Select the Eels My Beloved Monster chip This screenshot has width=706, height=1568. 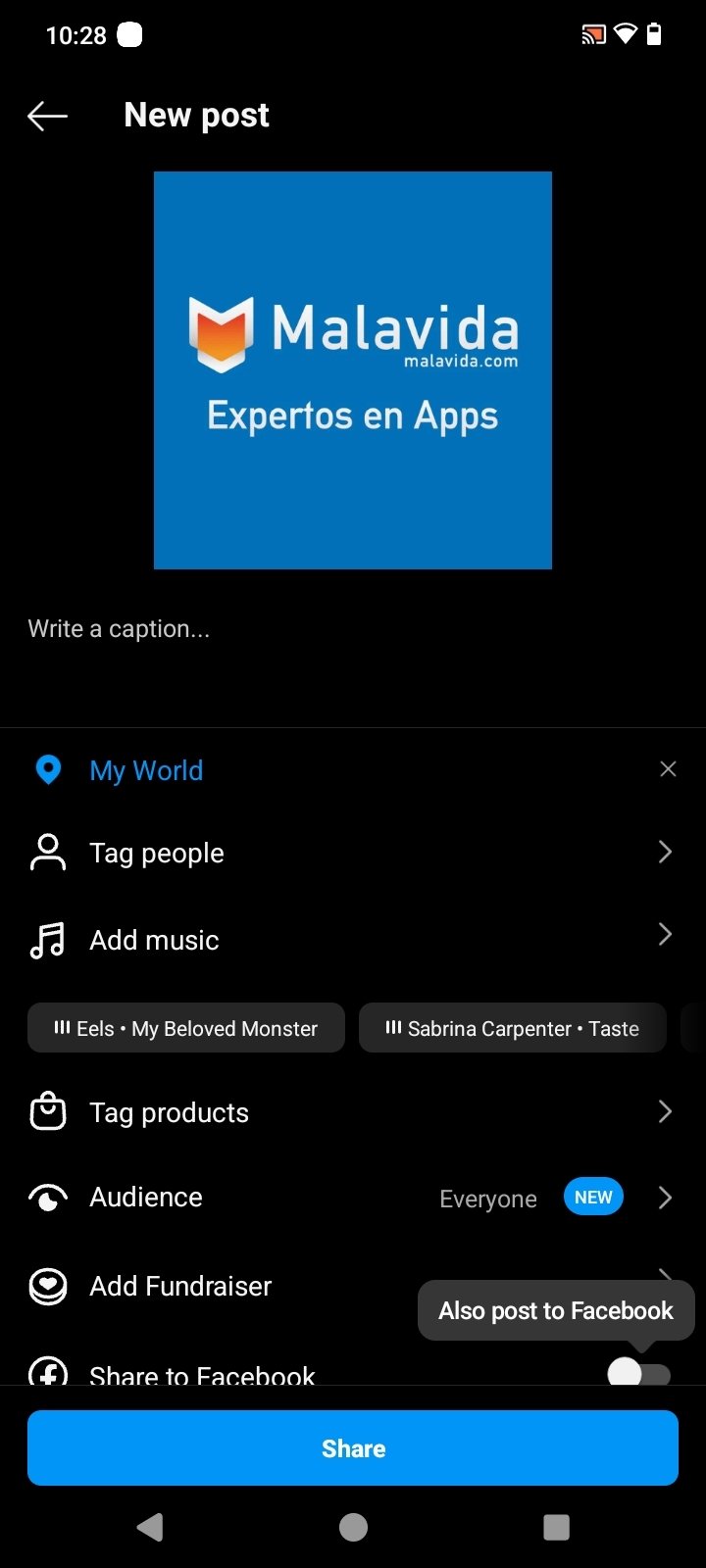pos(186,1028)
